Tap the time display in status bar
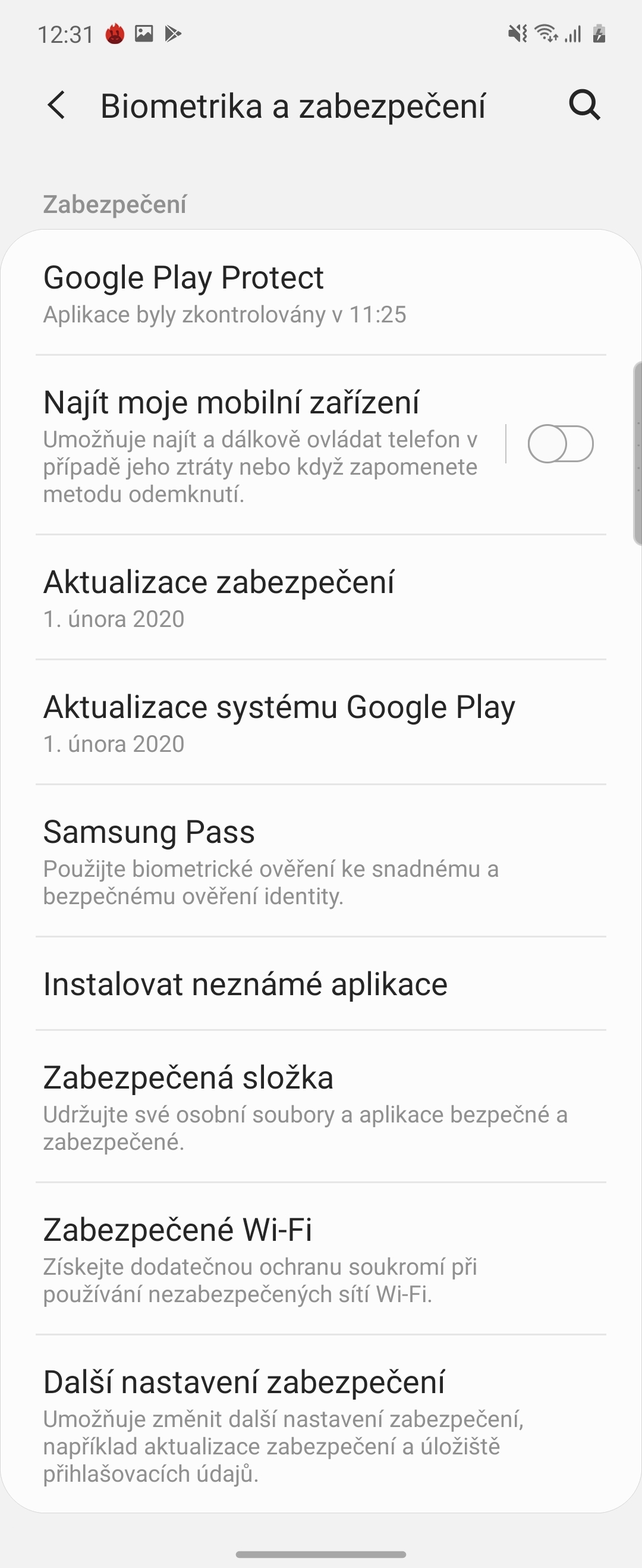The height and width of the screenshot is (1568, 642). pyautogui.click(x=65, y=33)
